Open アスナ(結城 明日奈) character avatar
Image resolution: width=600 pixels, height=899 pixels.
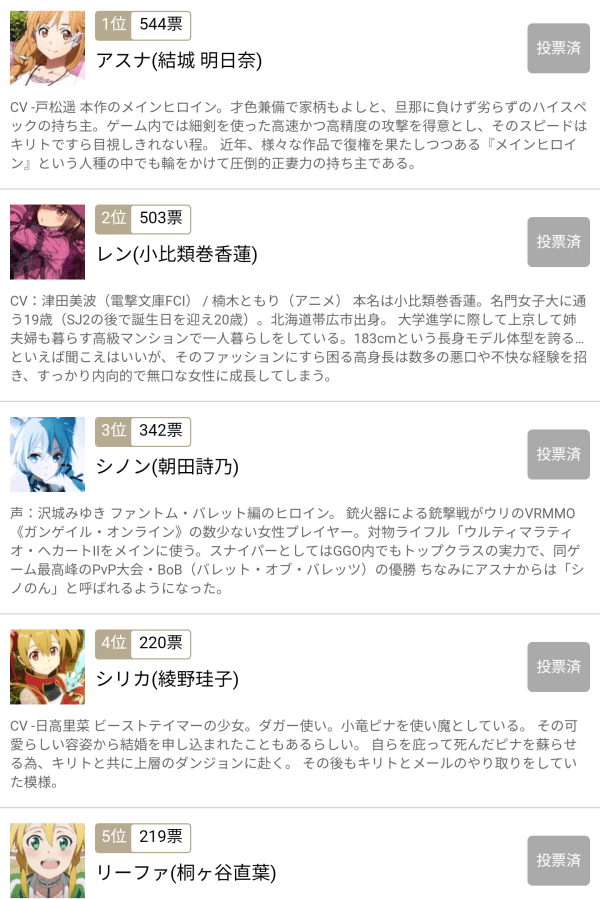[47, 48]
